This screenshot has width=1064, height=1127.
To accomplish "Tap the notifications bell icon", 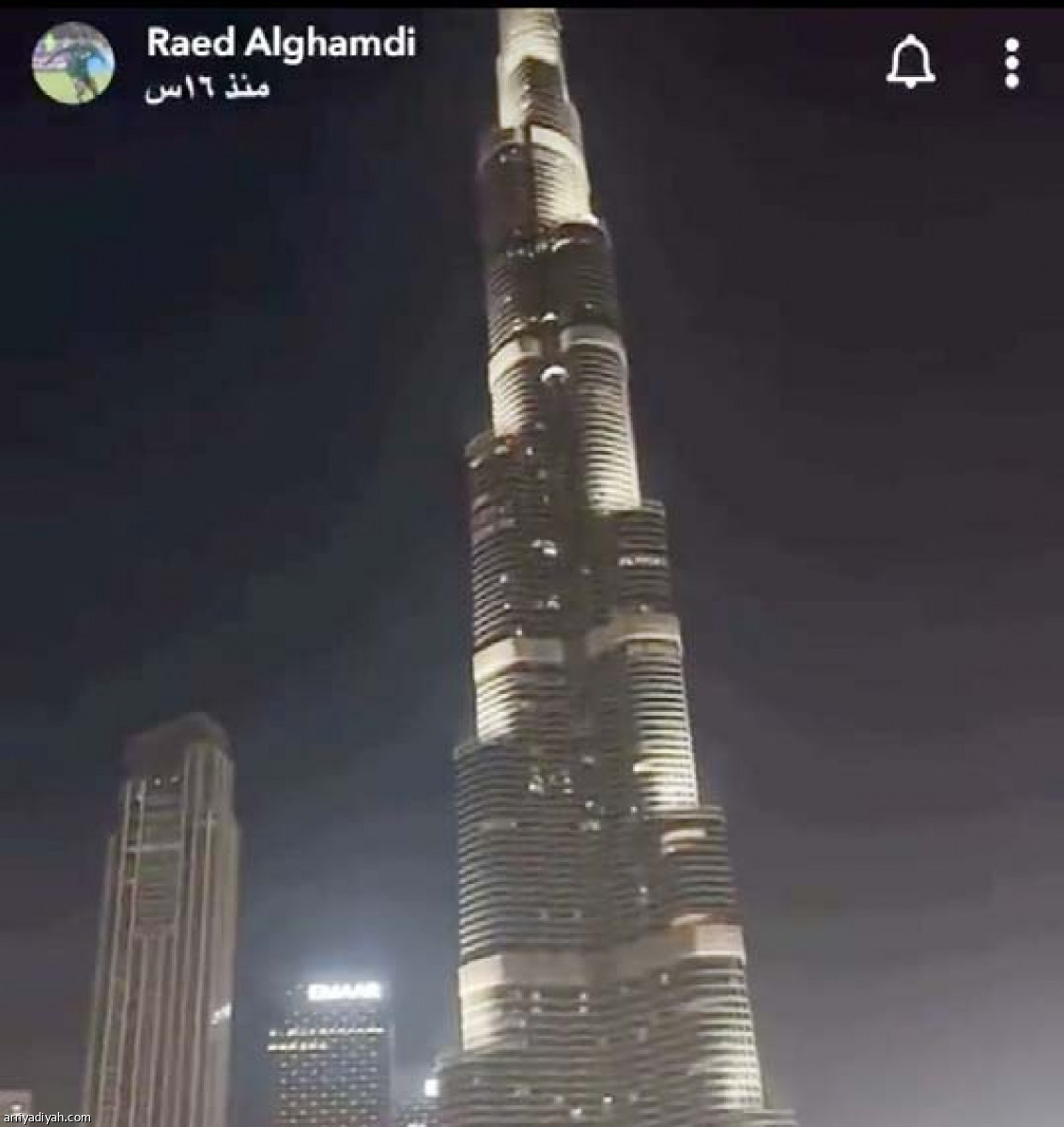I will pos(910,63).
